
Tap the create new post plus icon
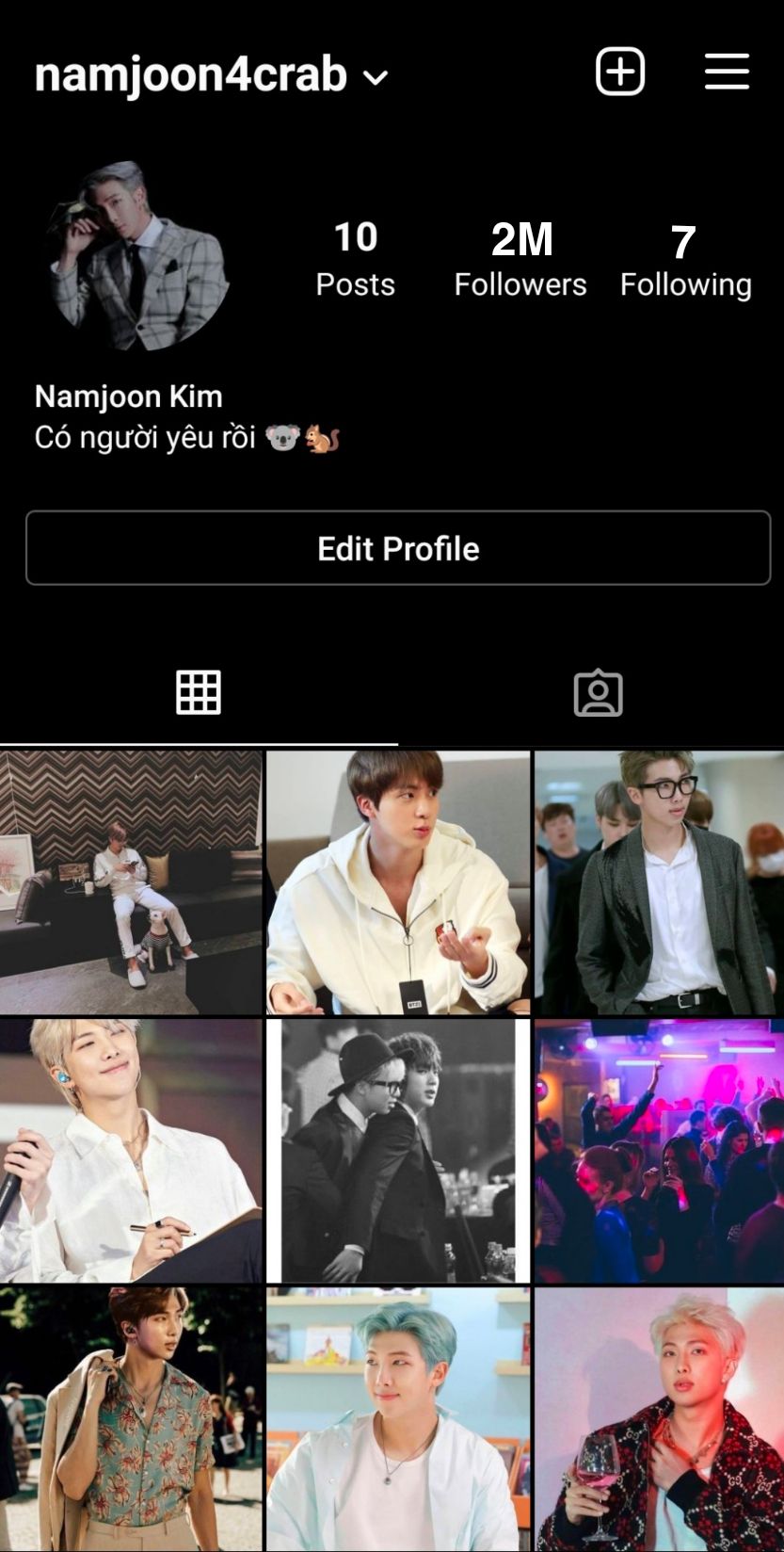620,71
